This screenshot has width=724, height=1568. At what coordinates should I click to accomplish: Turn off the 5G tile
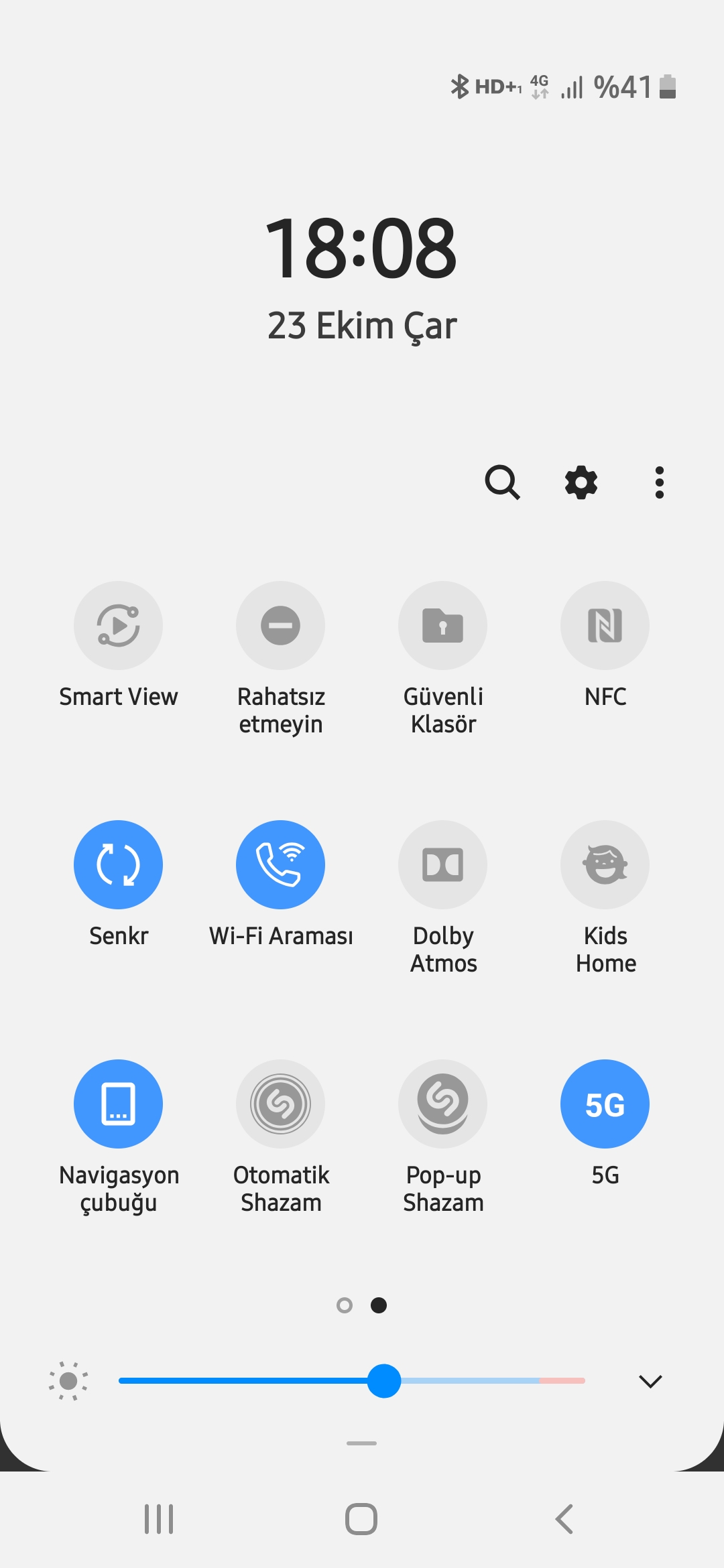[605, 1104]
